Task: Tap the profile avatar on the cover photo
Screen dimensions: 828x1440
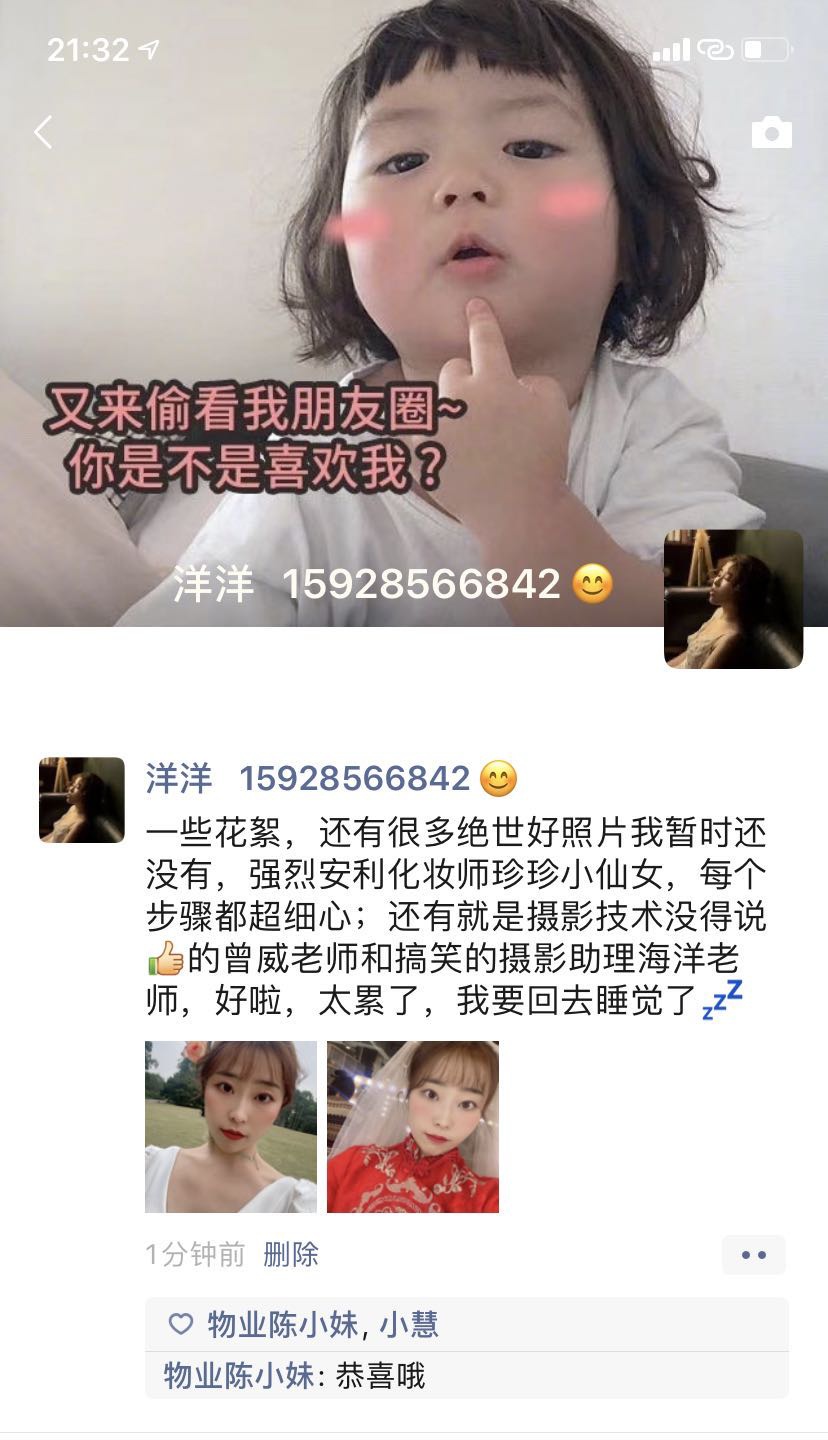Action: 733,598
